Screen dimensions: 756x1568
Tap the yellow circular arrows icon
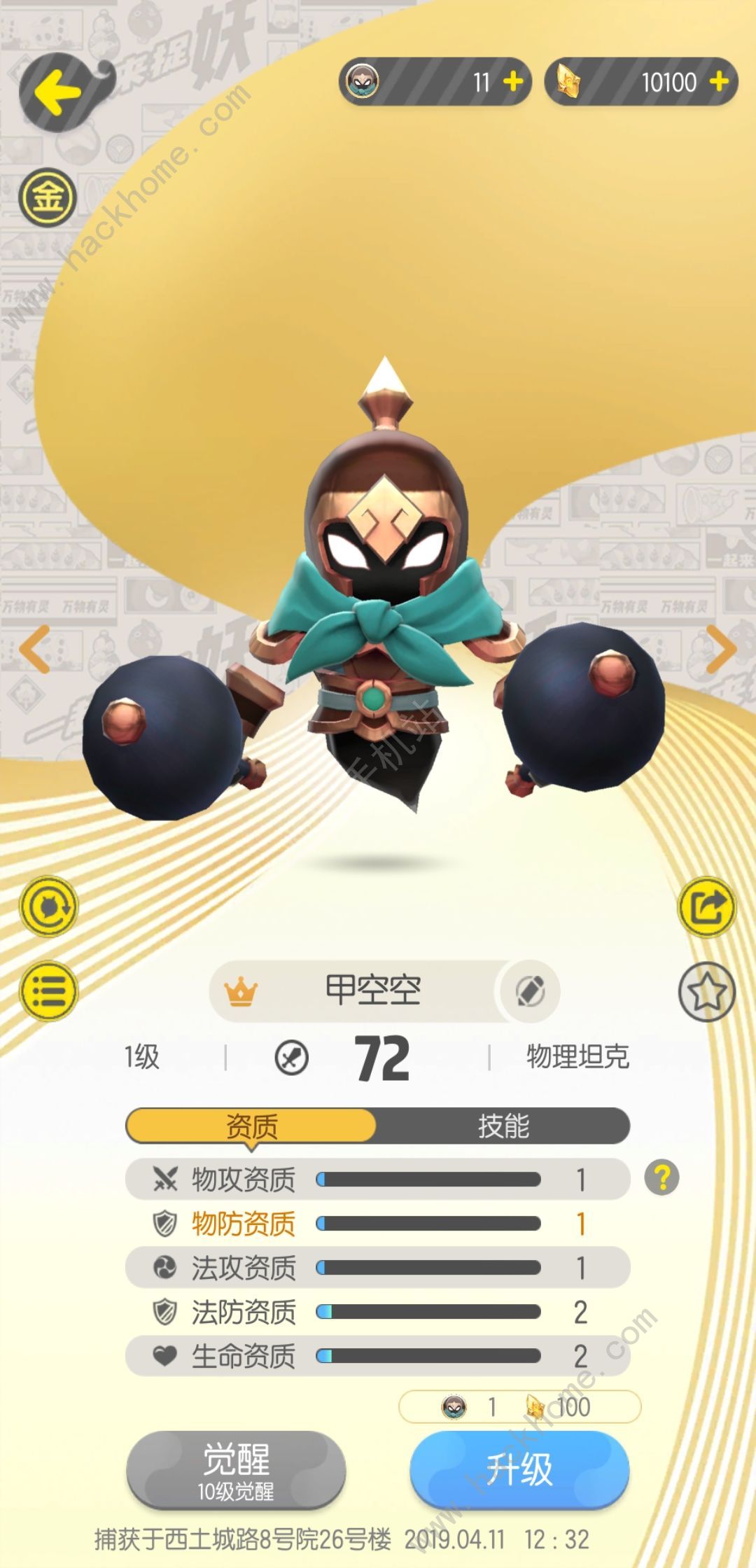pos(49,907)
